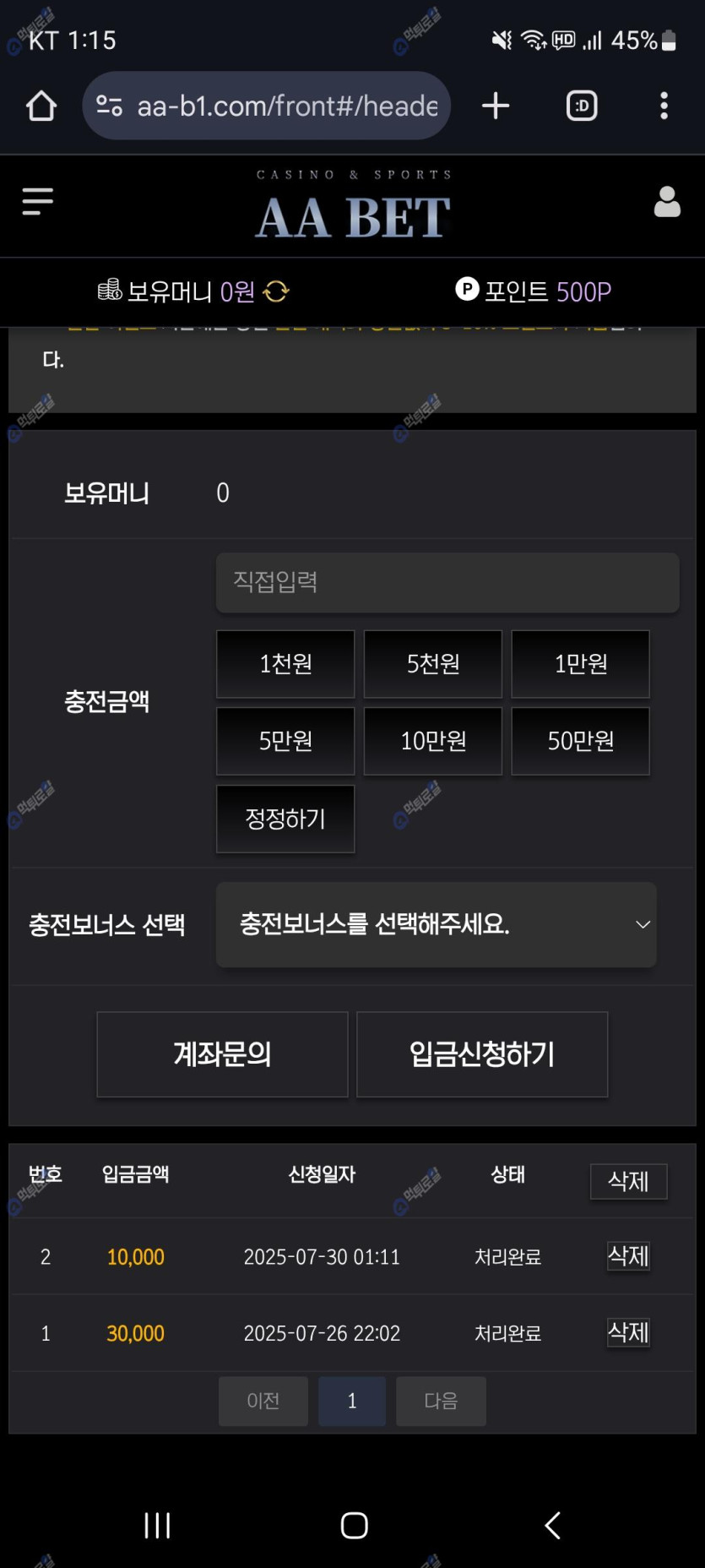Choose the 50만원 amount button
This screenshot has width=705, height=1568.
point(580,741)
